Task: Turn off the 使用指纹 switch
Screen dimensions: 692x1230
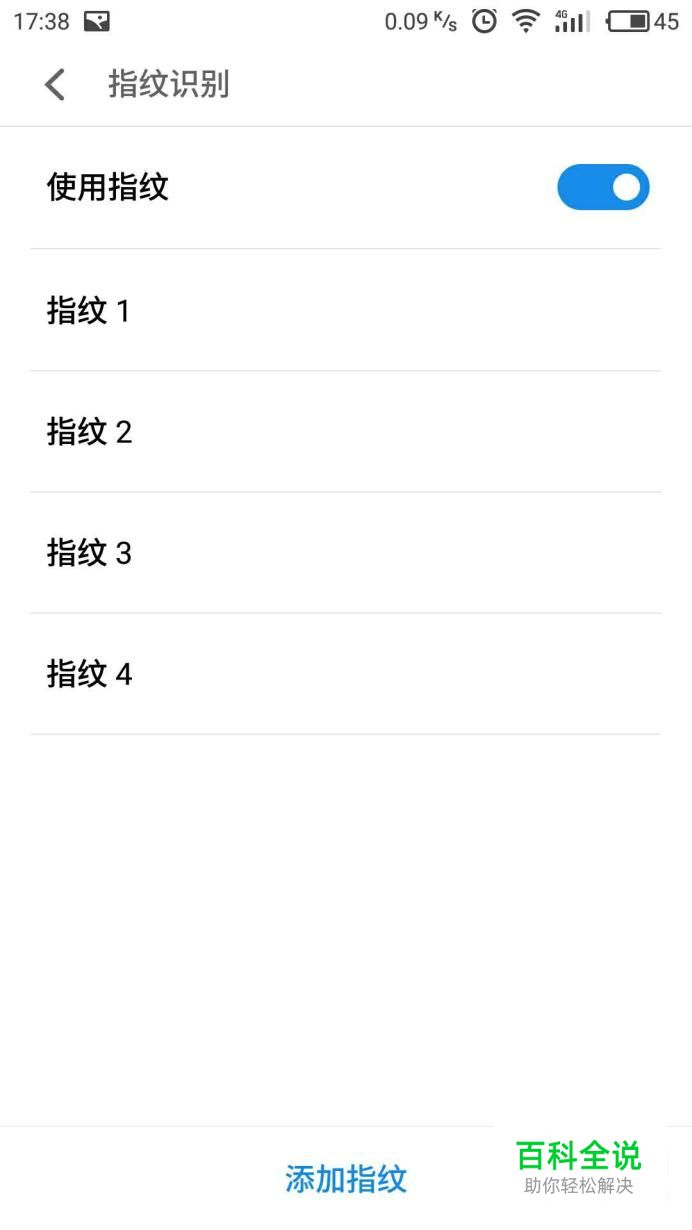Action: 603,187
